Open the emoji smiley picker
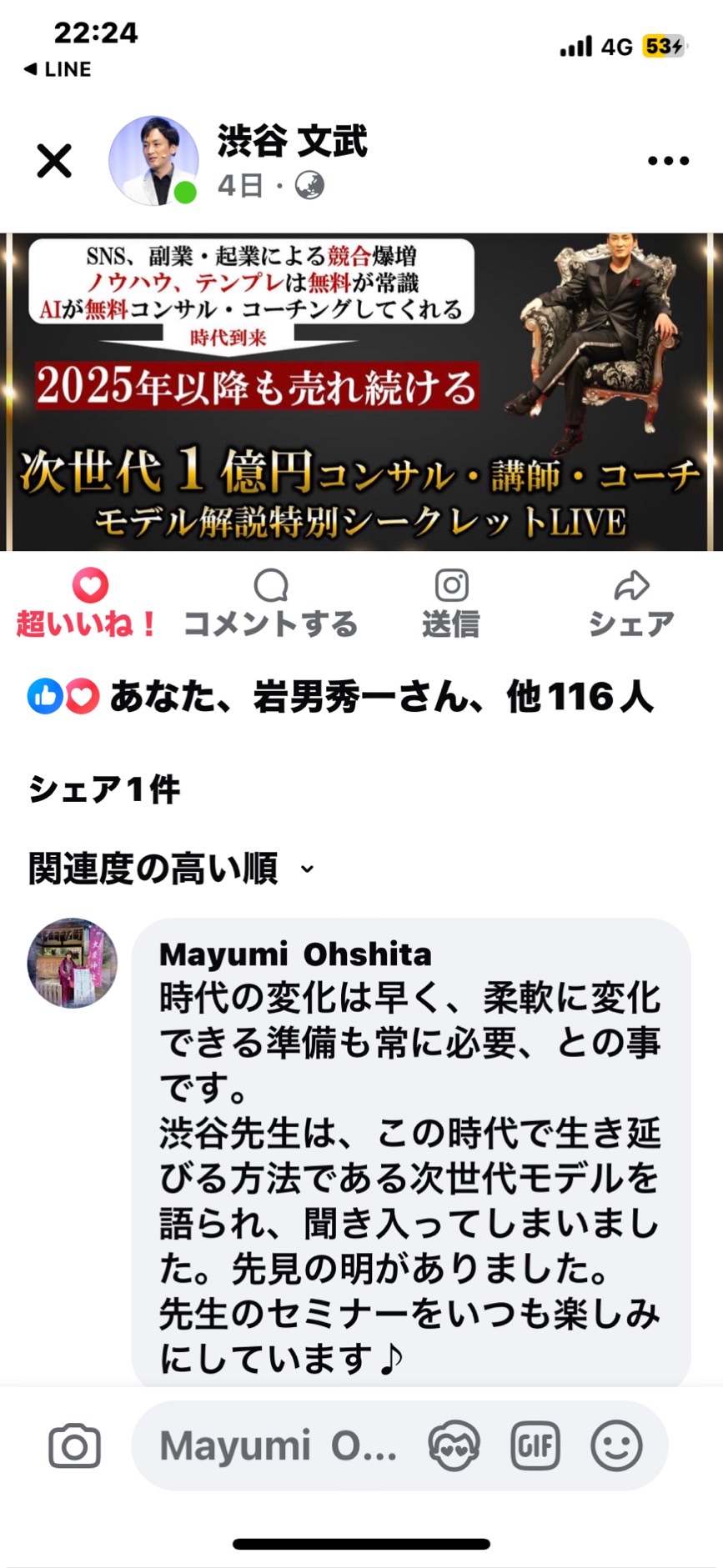Image resolution: width=723 pixels, height=1568 pixels. [616, 1445]
